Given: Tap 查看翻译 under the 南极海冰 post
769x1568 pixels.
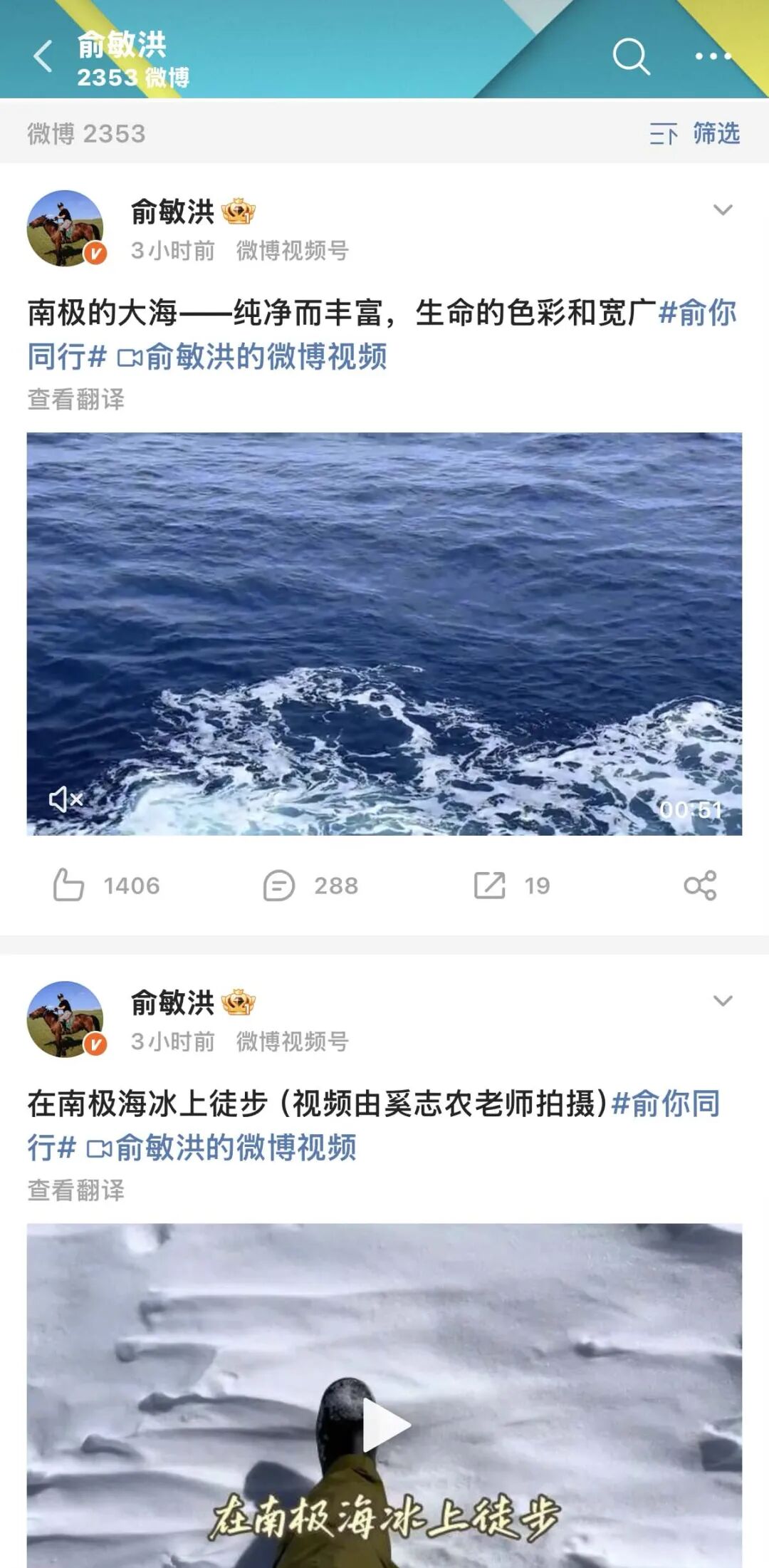Looking at the screenshot, I should point(76,1190).
